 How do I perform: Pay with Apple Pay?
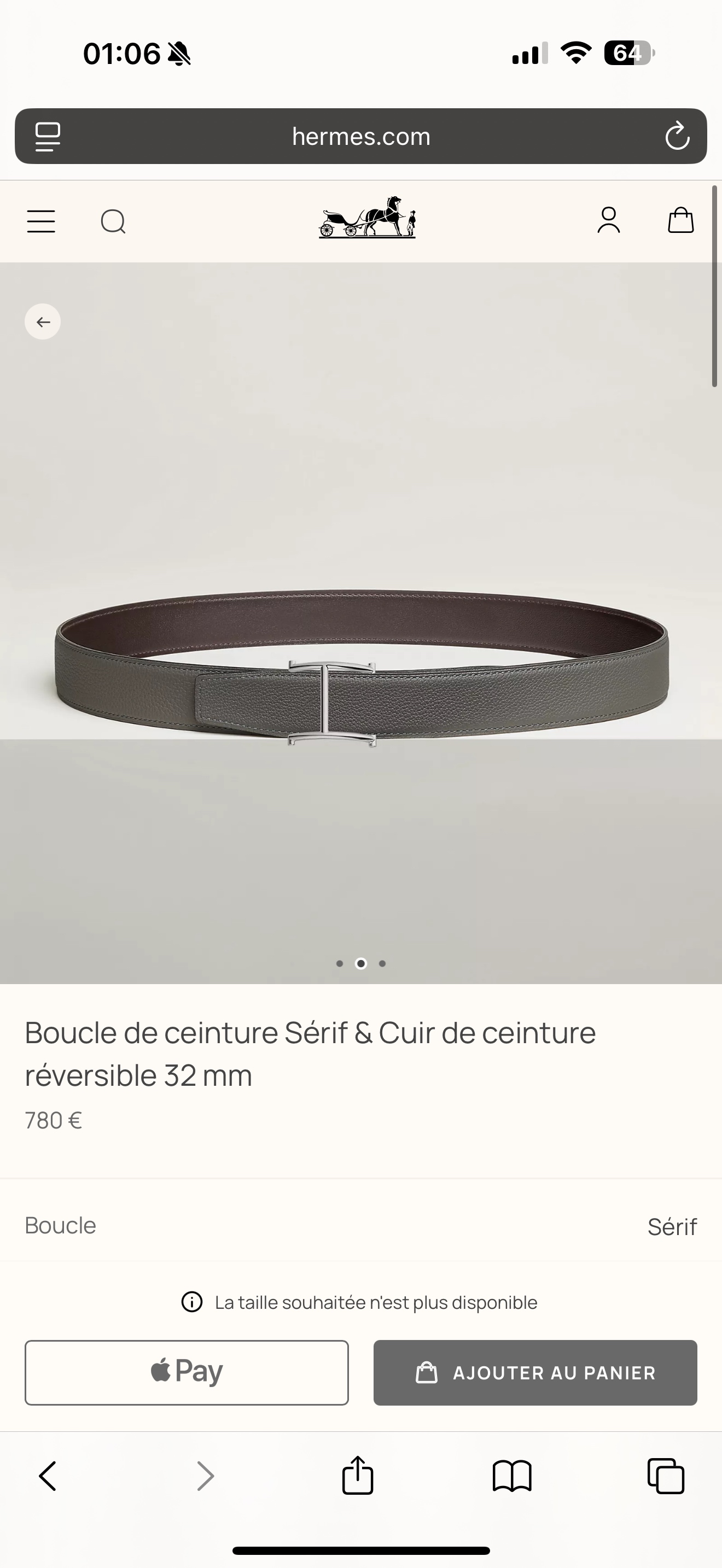coord(187,1372)
